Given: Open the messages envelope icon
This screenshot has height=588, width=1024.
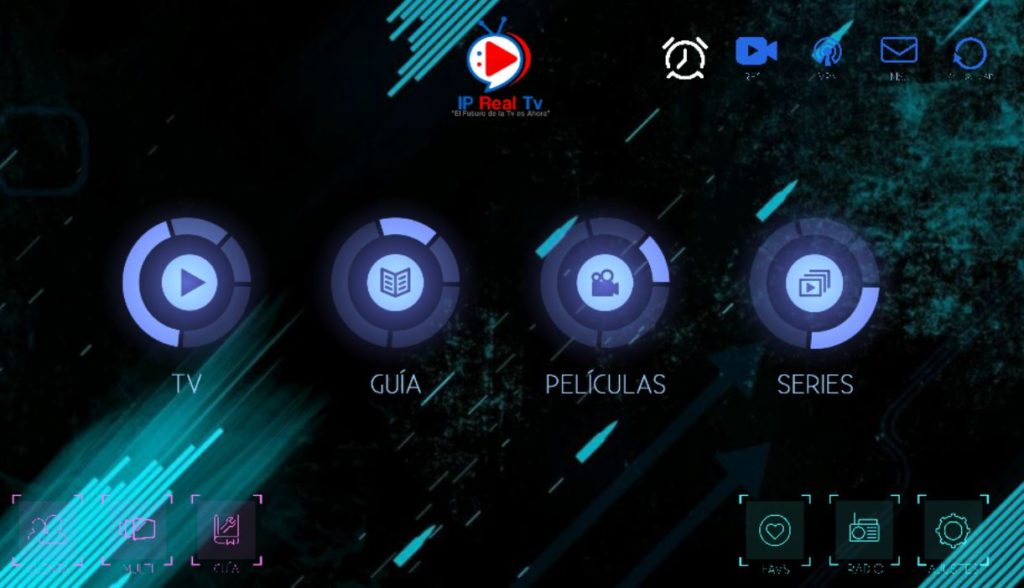Looking at the screenshot, I should [898, 52].
